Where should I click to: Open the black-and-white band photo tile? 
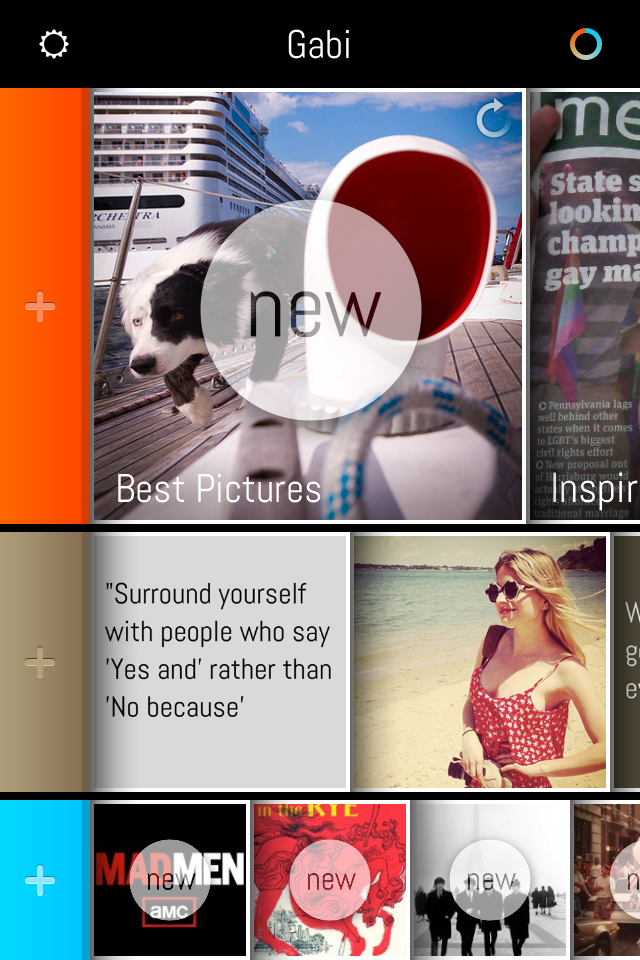(490, 880)
